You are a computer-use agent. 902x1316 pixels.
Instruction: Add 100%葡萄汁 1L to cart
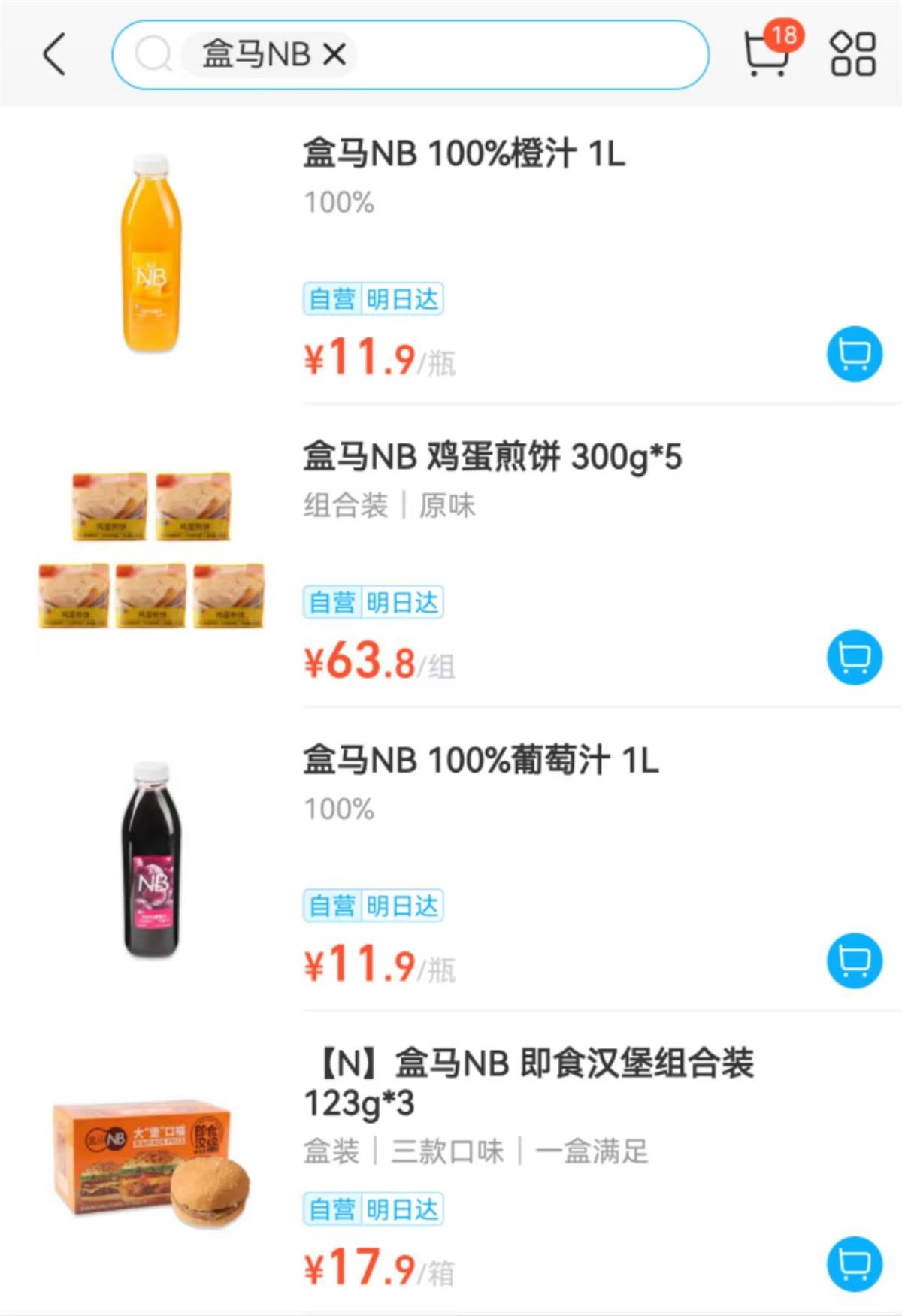tap(855, 960)
